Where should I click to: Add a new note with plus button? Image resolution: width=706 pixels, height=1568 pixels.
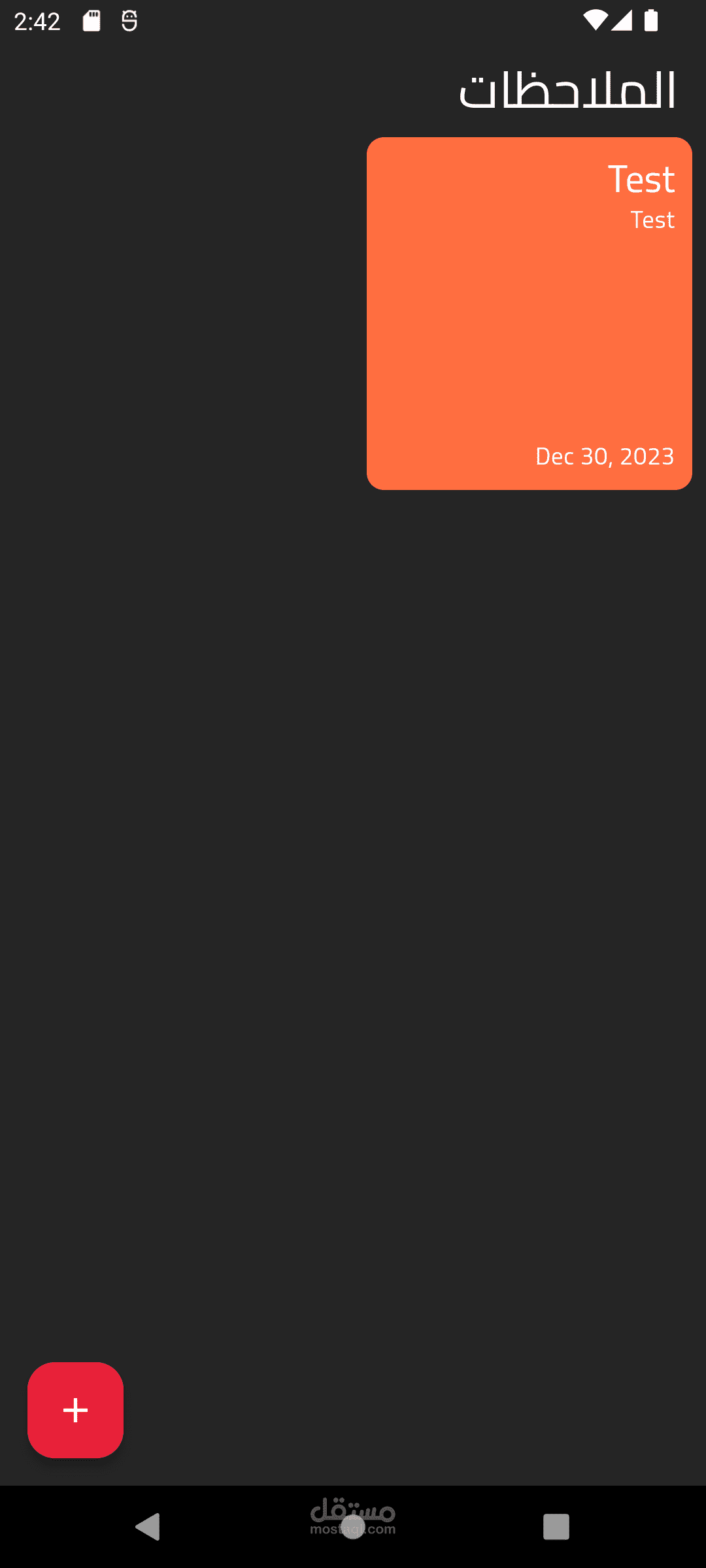click(x=75, y=1410)
